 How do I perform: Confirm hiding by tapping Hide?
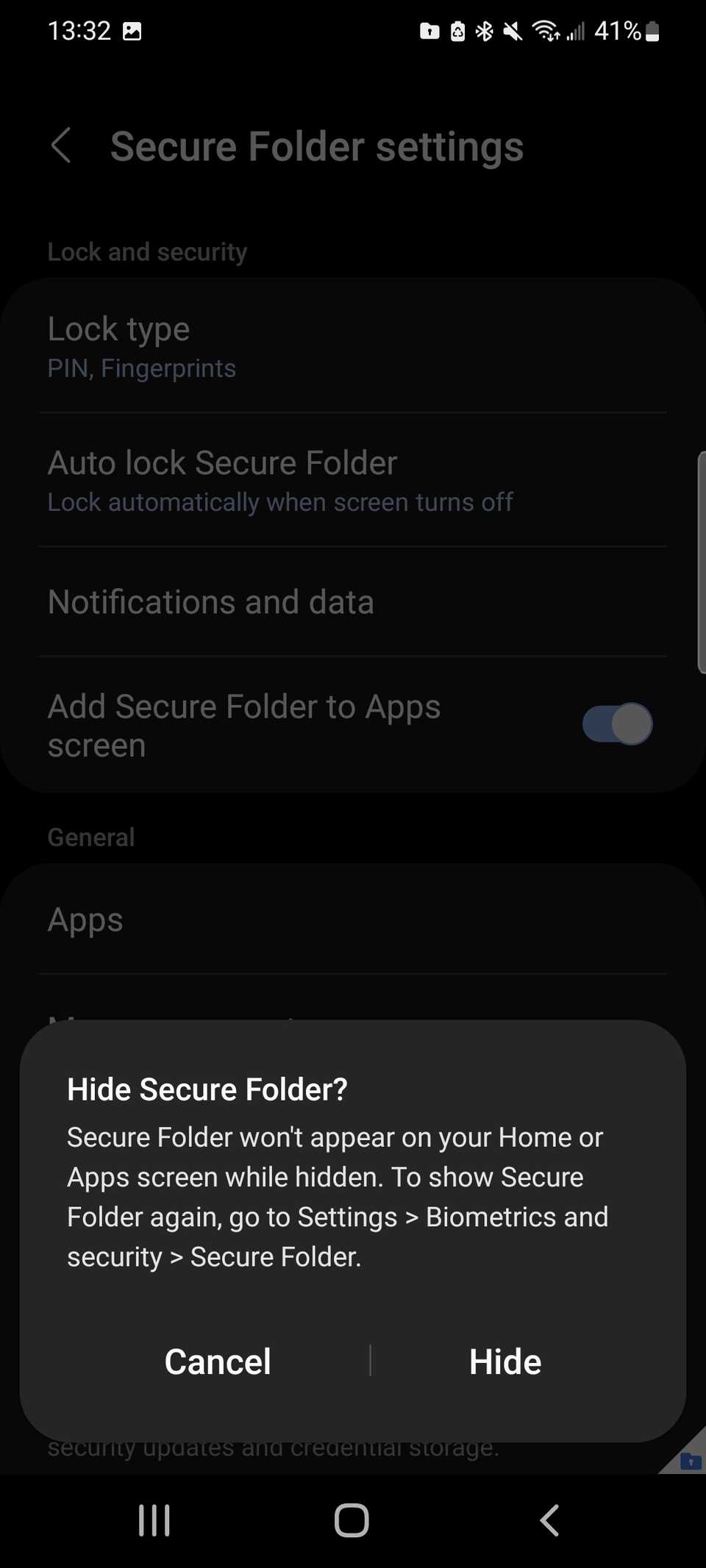504,1361
